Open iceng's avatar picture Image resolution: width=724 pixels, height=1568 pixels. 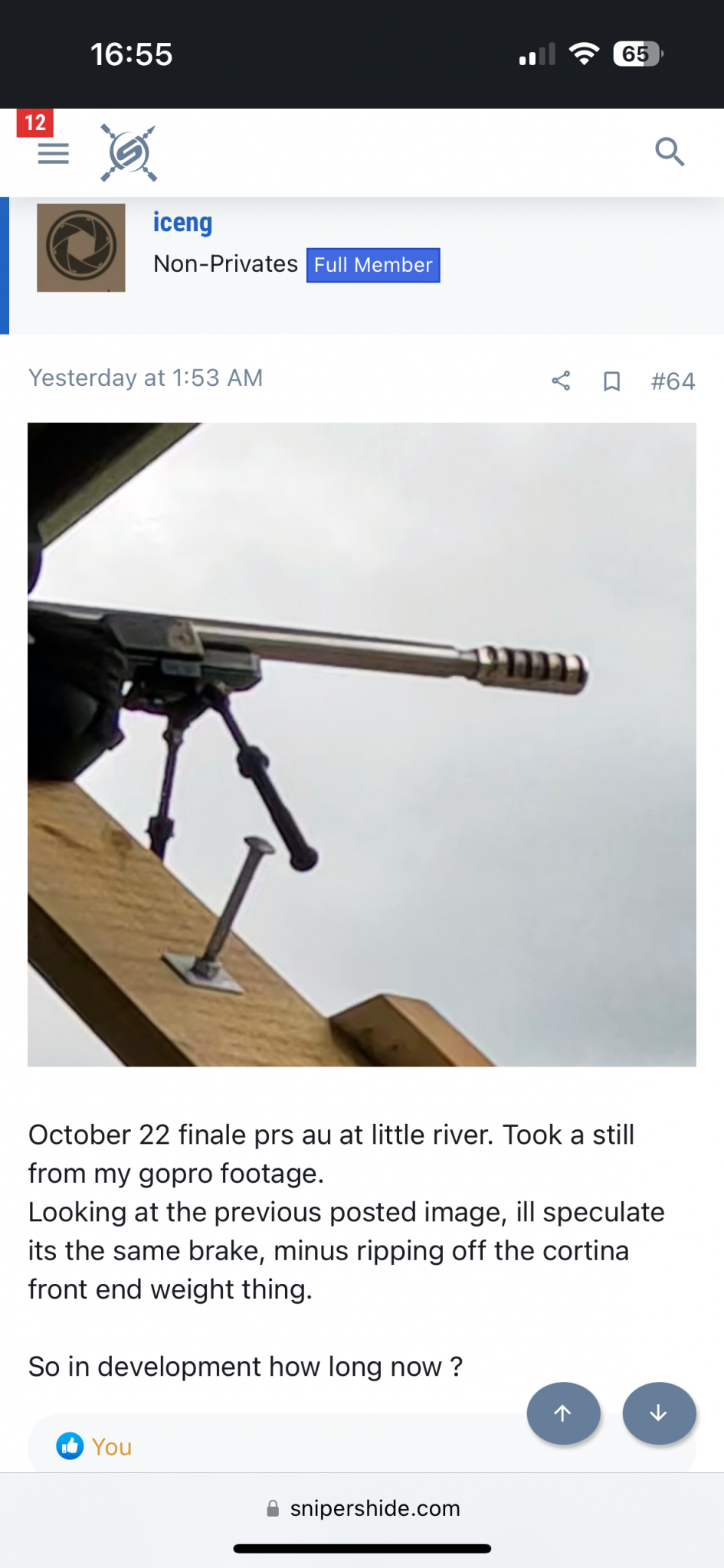[x=81, y=247]
